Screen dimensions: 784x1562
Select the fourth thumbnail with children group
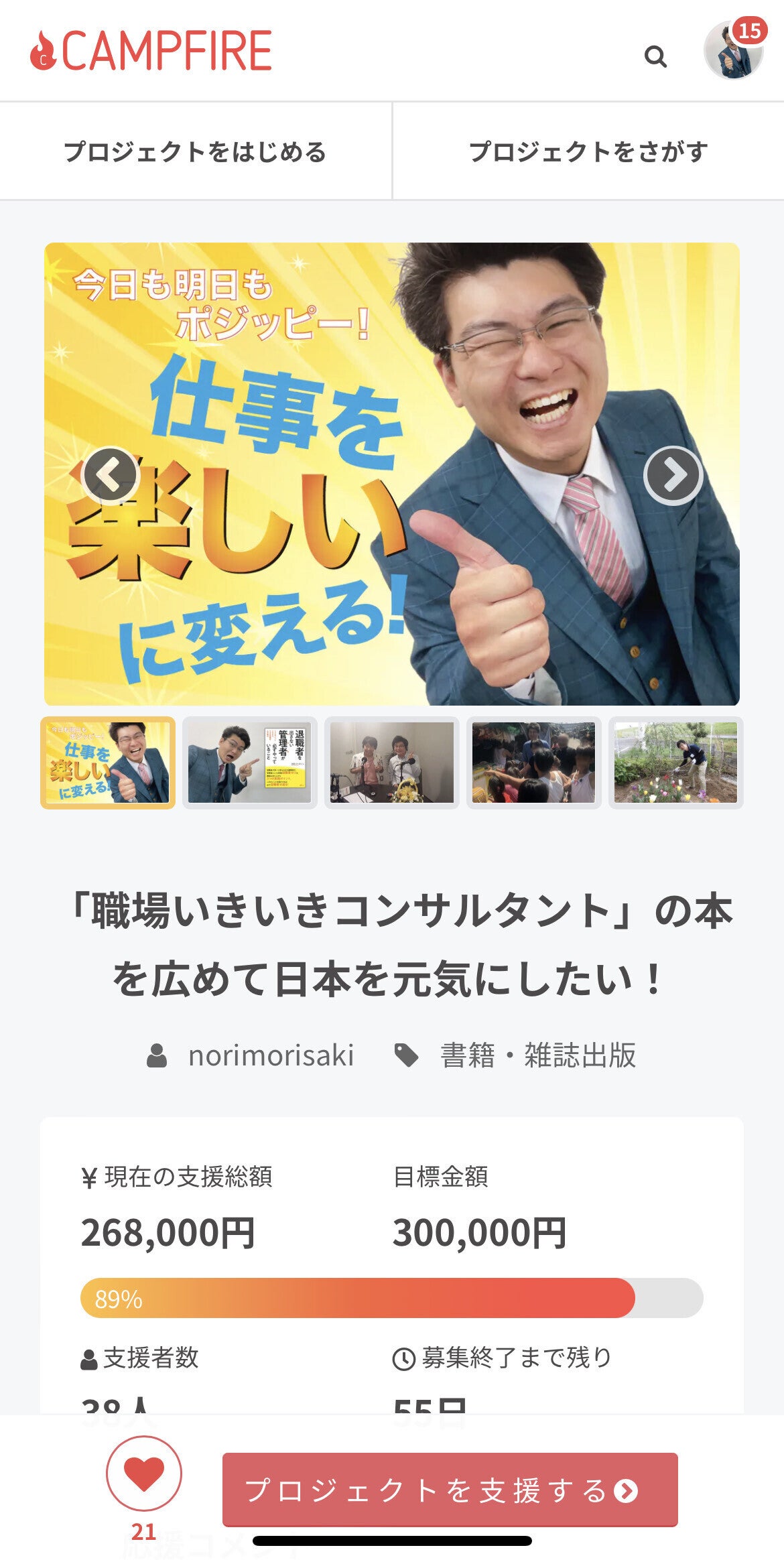click(x=534, y=763)
